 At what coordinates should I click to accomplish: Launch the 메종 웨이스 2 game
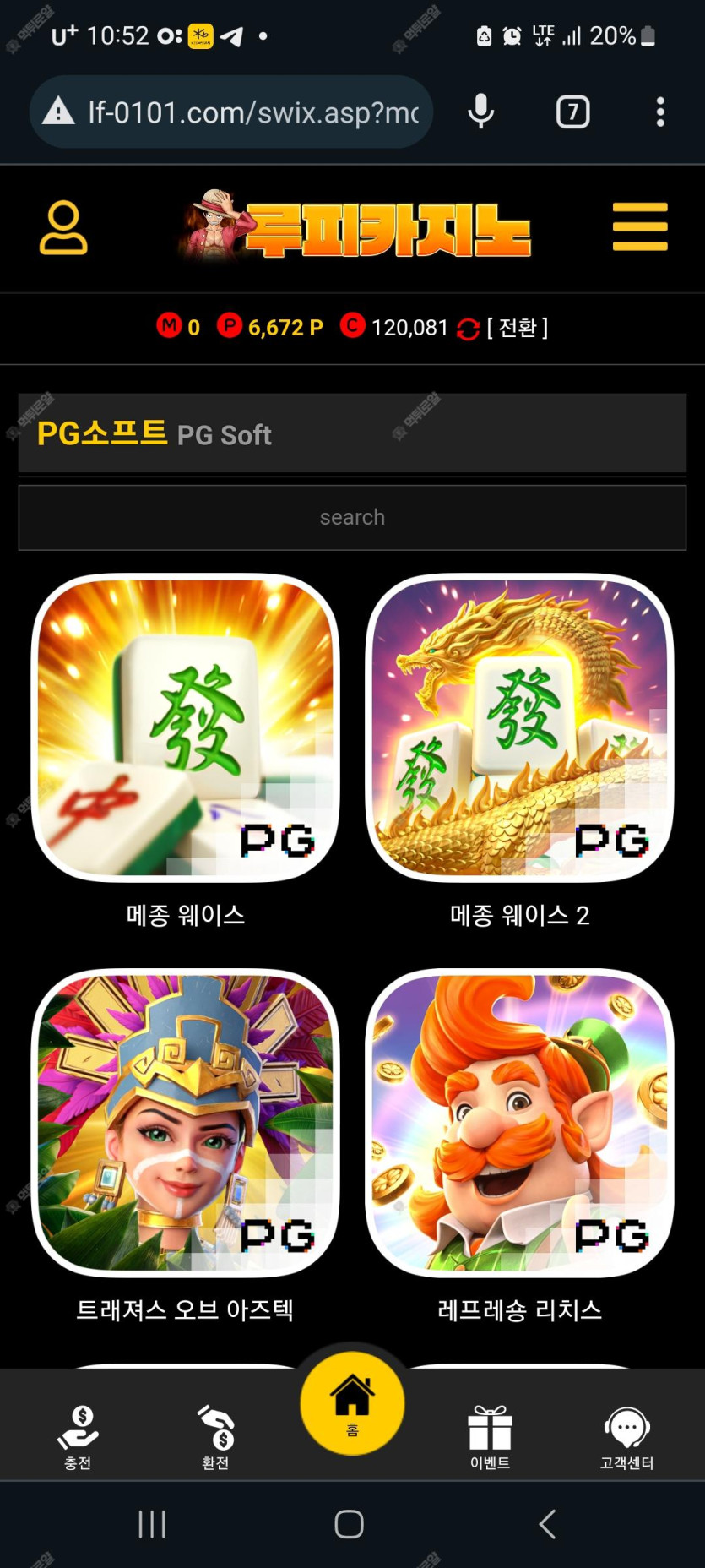pyautogui.click(x=519, y=728)
